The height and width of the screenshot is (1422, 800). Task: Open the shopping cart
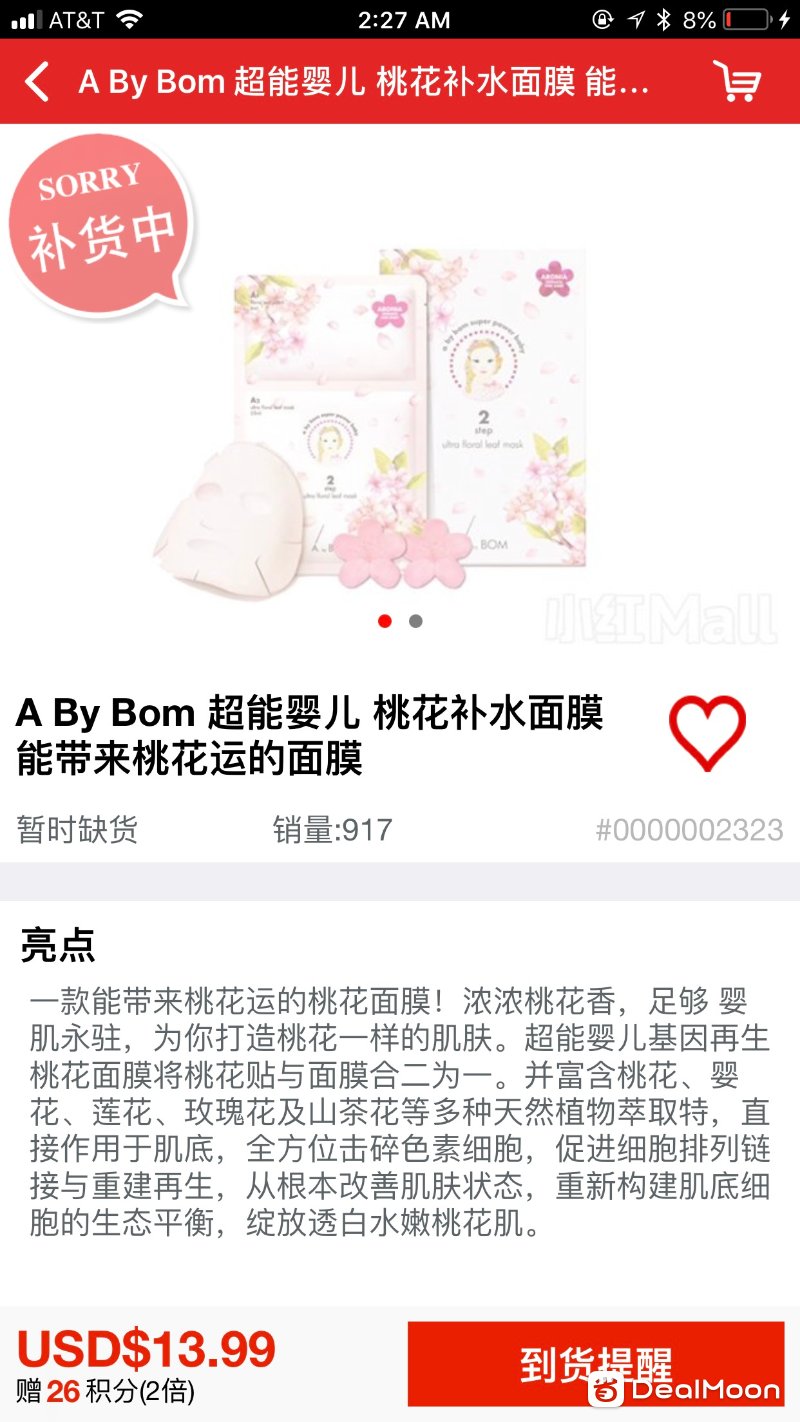point(737,82)
